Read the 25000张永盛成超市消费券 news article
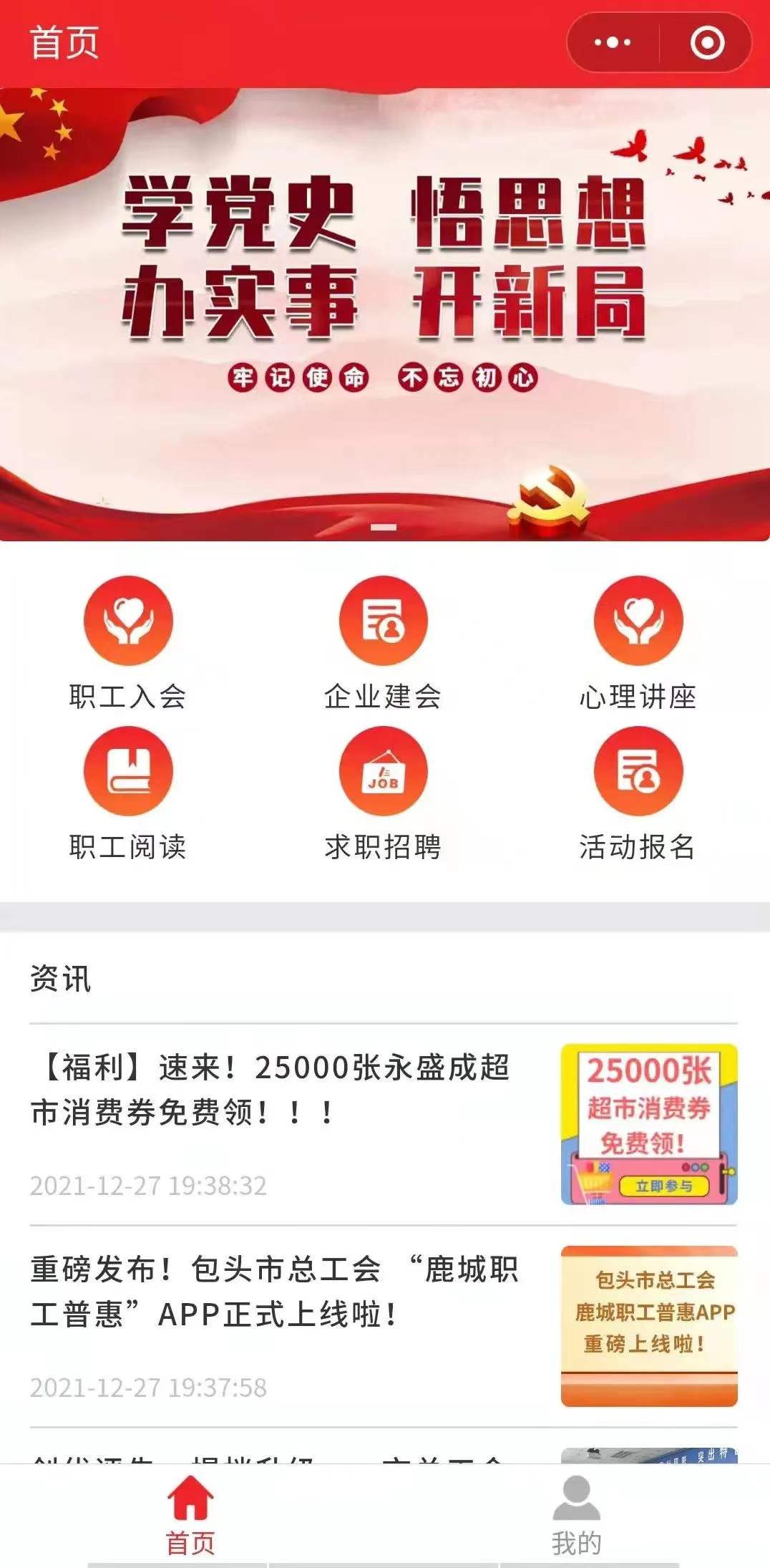The image size is (770, 1568). [272, 1090]
